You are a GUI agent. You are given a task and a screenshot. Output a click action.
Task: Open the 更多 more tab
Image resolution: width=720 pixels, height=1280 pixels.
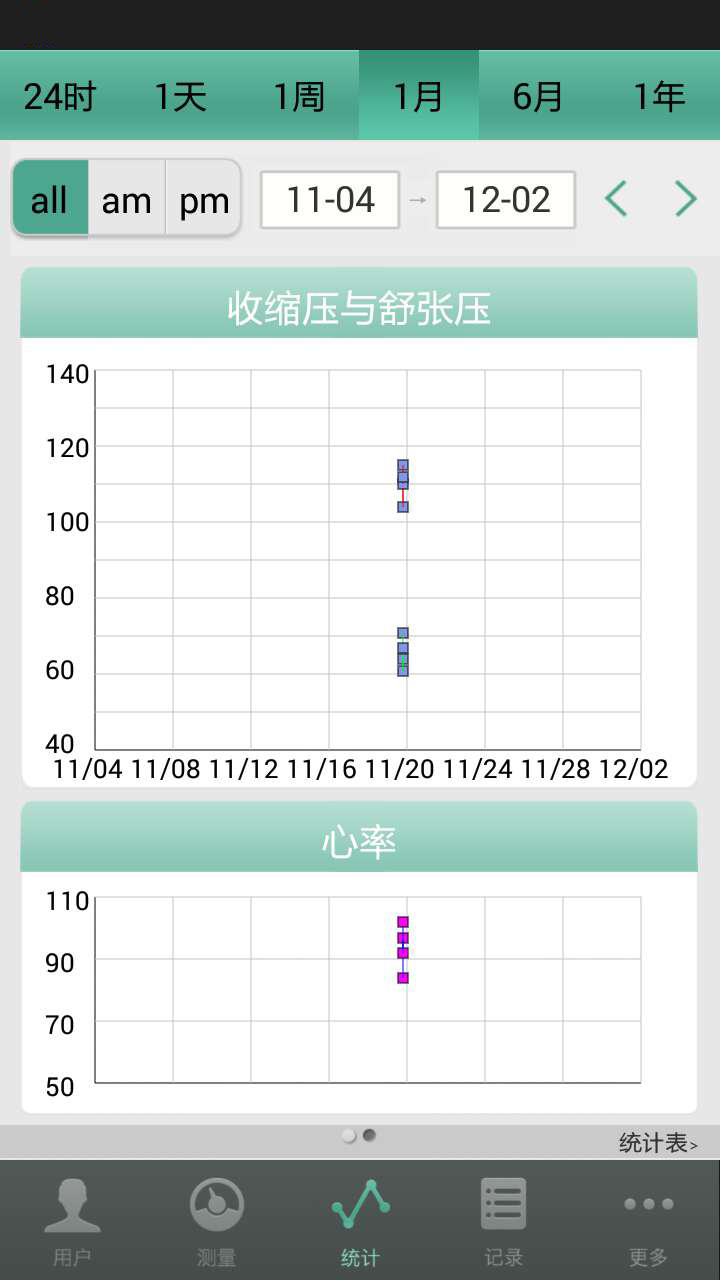click(x=648, y=1220)
